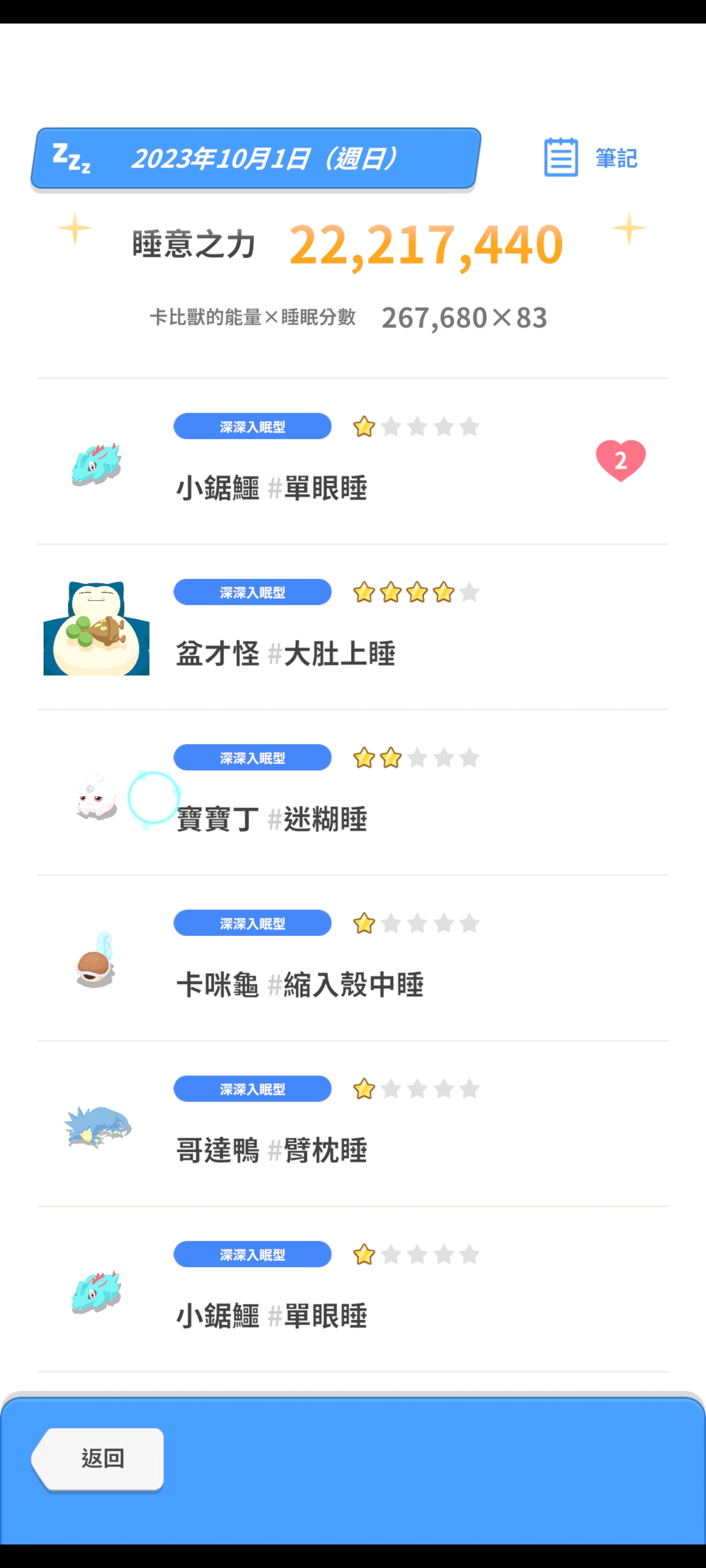The width and height of the screenshot is (706, 1568).
Task: Expand the top 深深入眠型 sleep type badge
Action: click(252, 426)
